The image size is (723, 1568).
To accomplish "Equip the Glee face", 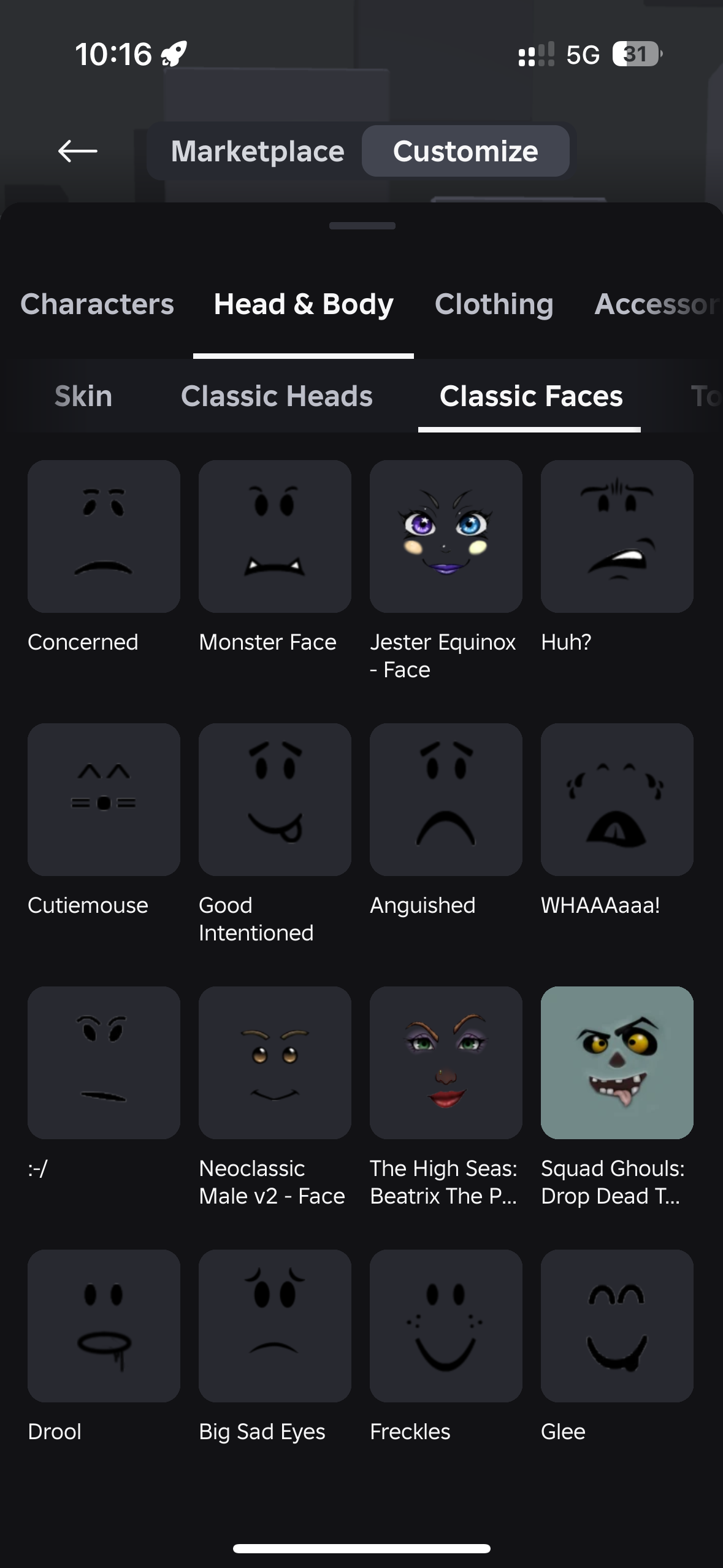I will 617,1326.
